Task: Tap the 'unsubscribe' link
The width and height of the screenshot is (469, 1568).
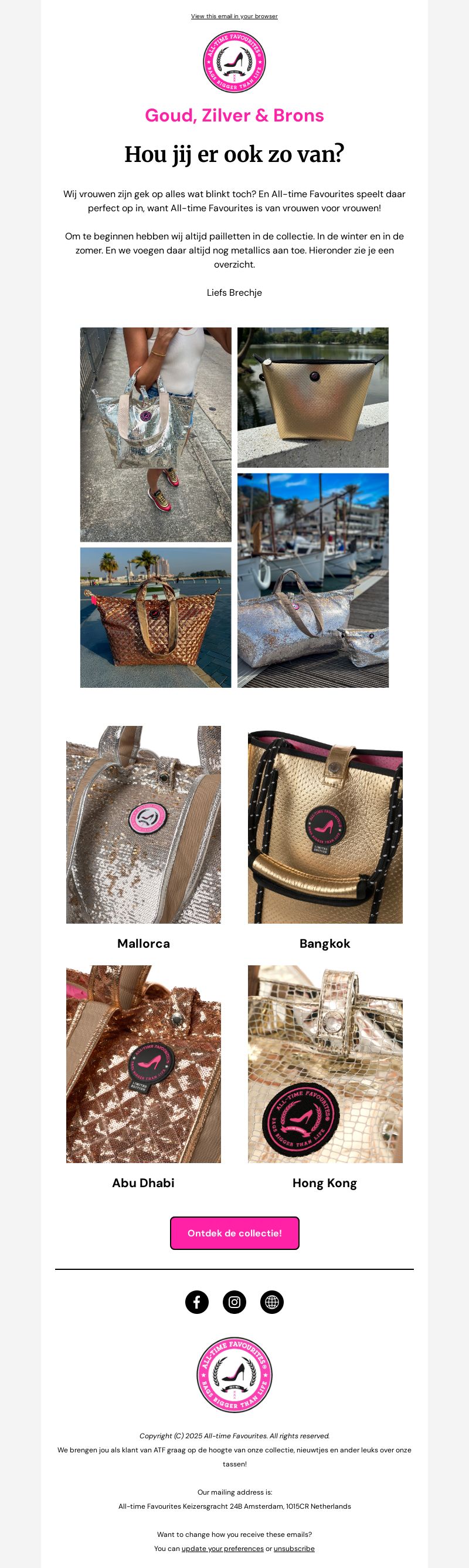Action: 294,1548
